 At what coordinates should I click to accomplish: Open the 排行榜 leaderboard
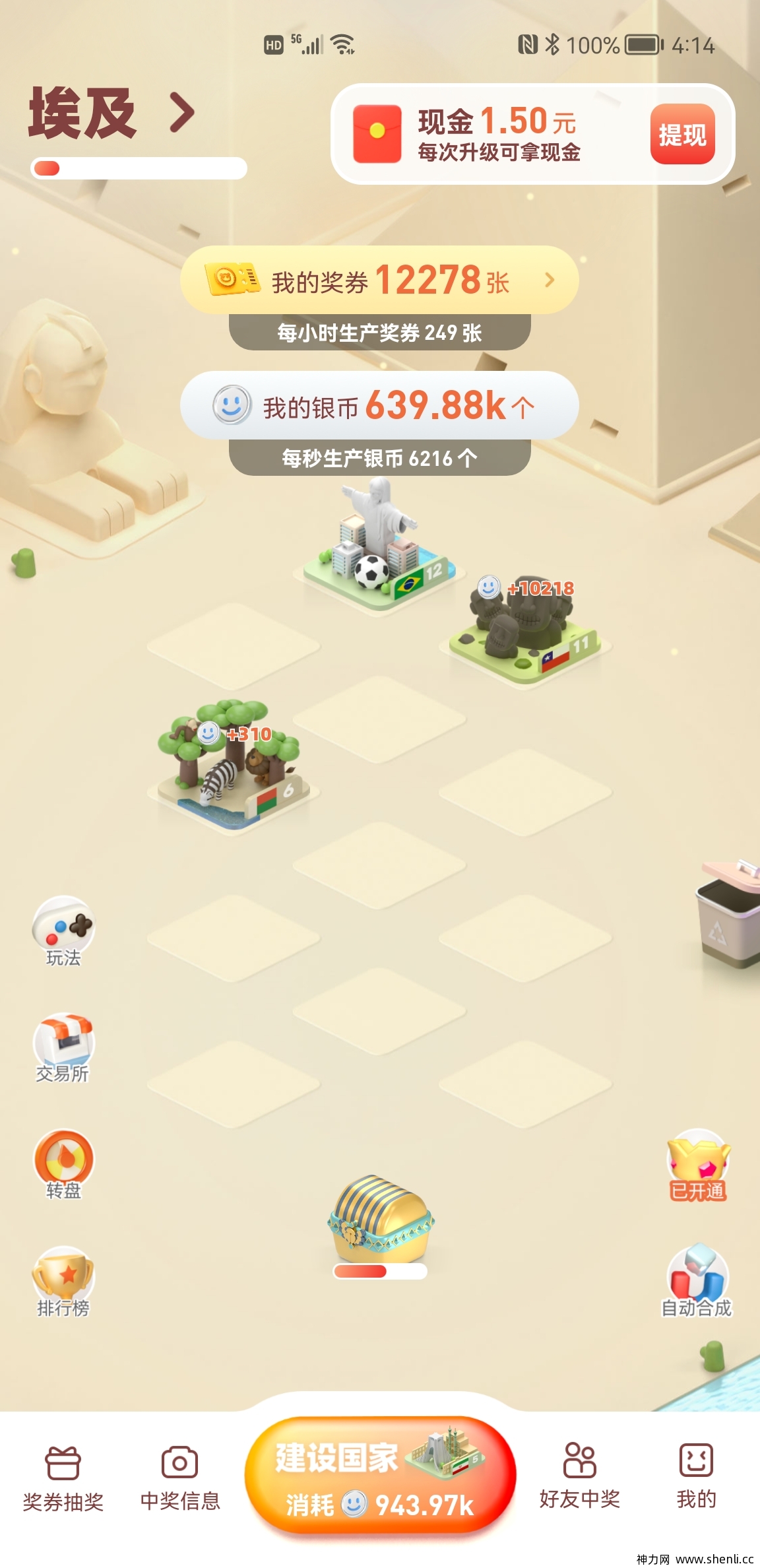63,1279
